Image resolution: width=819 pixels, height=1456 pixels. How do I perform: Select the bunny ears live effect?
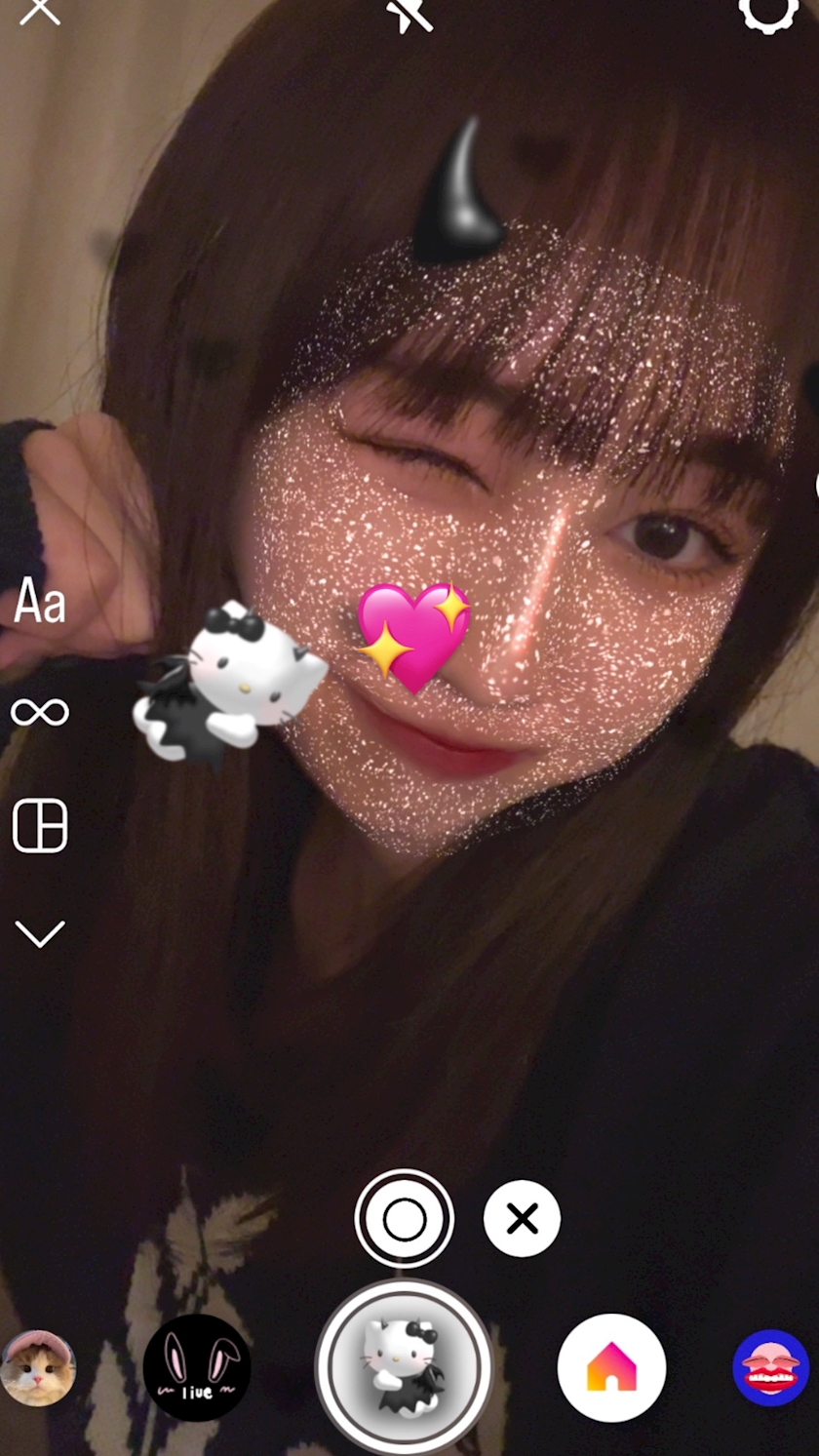[x=197, y=1367]
